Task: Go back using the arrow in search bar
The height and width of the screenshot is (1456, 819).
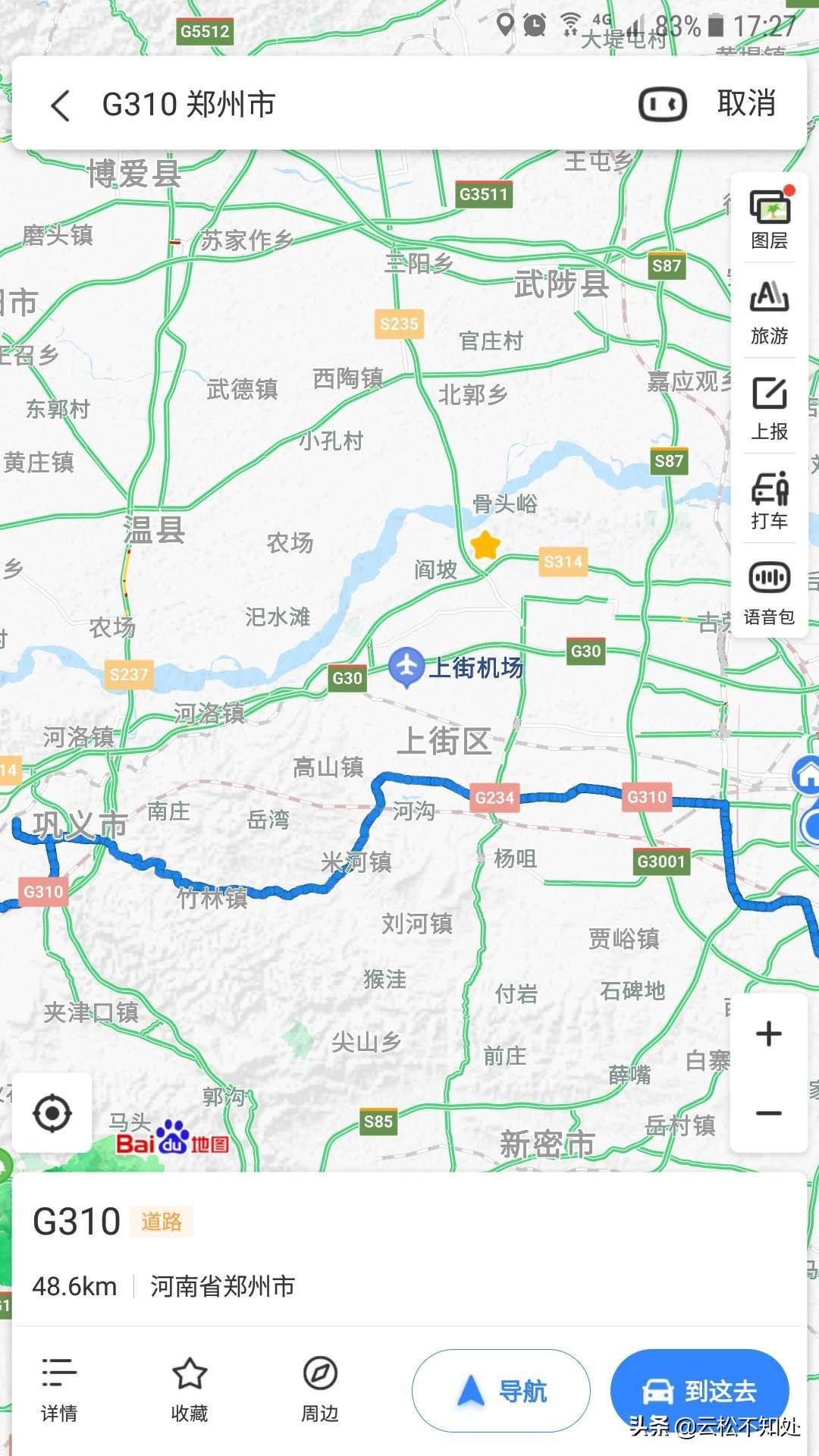Action: click(61, 105)
